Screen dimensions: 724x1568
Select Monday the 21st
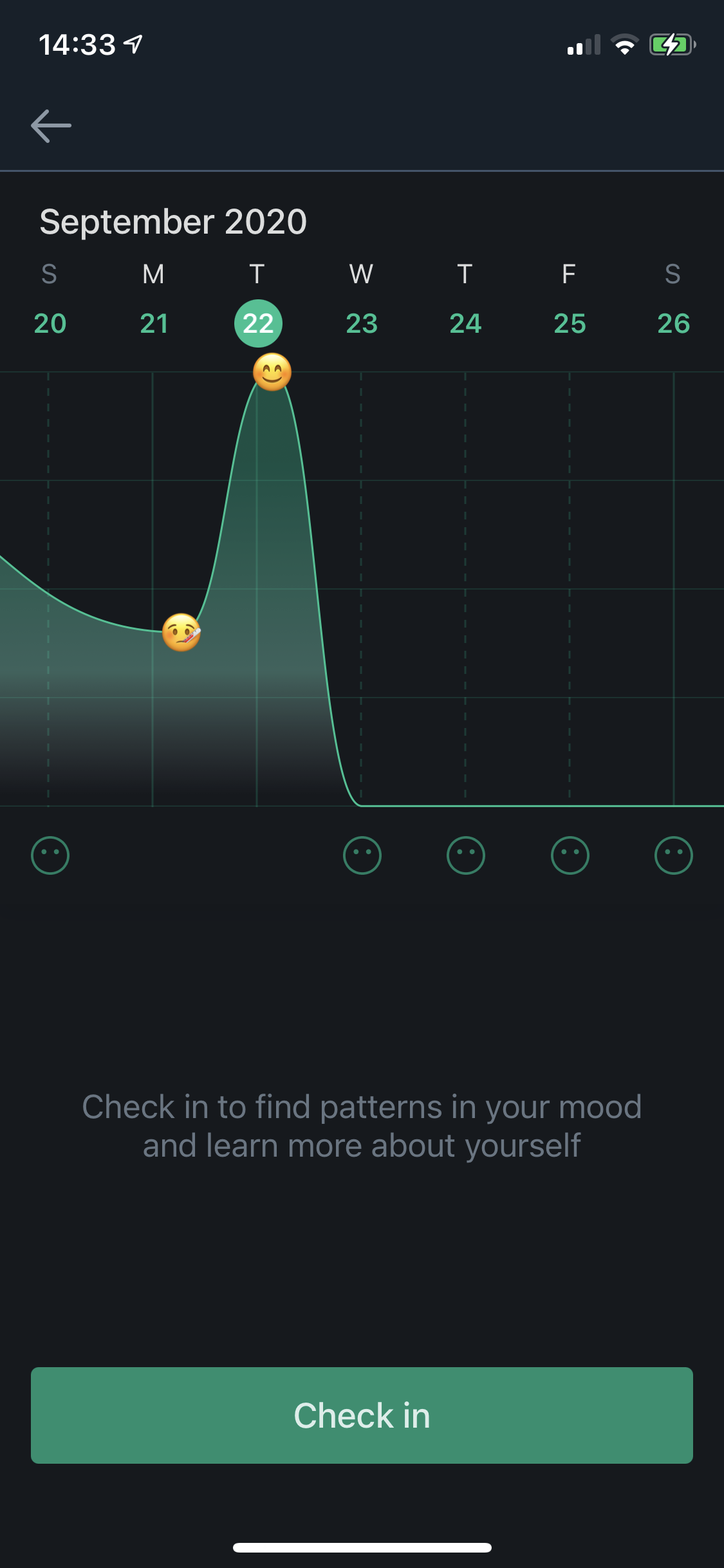point(154,323)
